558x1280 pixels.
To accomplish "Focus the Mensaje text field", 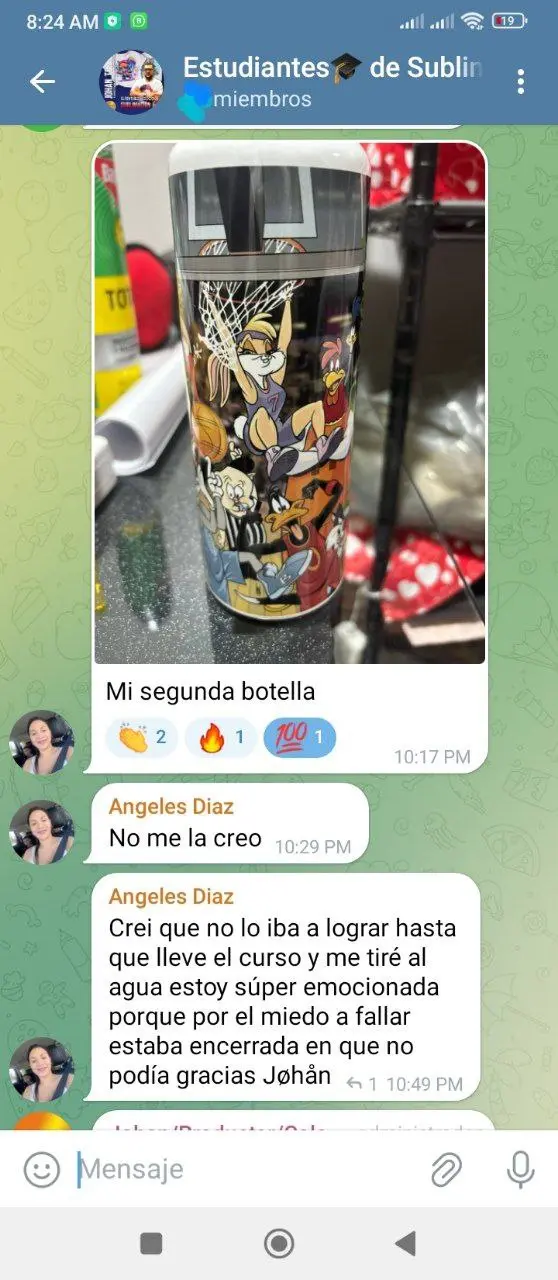I will click(245, 1169).
